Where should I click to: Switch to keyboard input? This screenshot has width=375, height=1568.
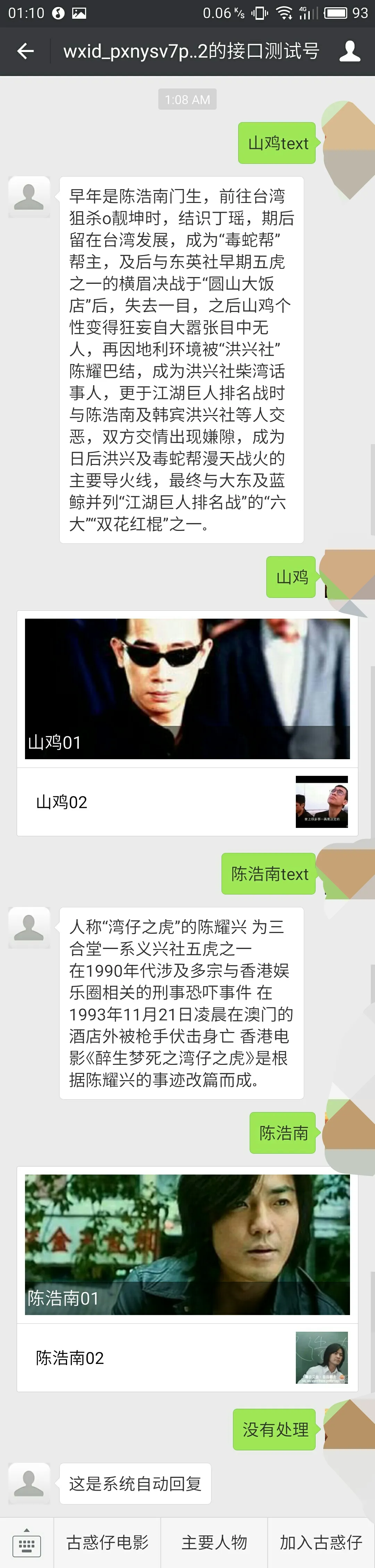pos(26,1542)
